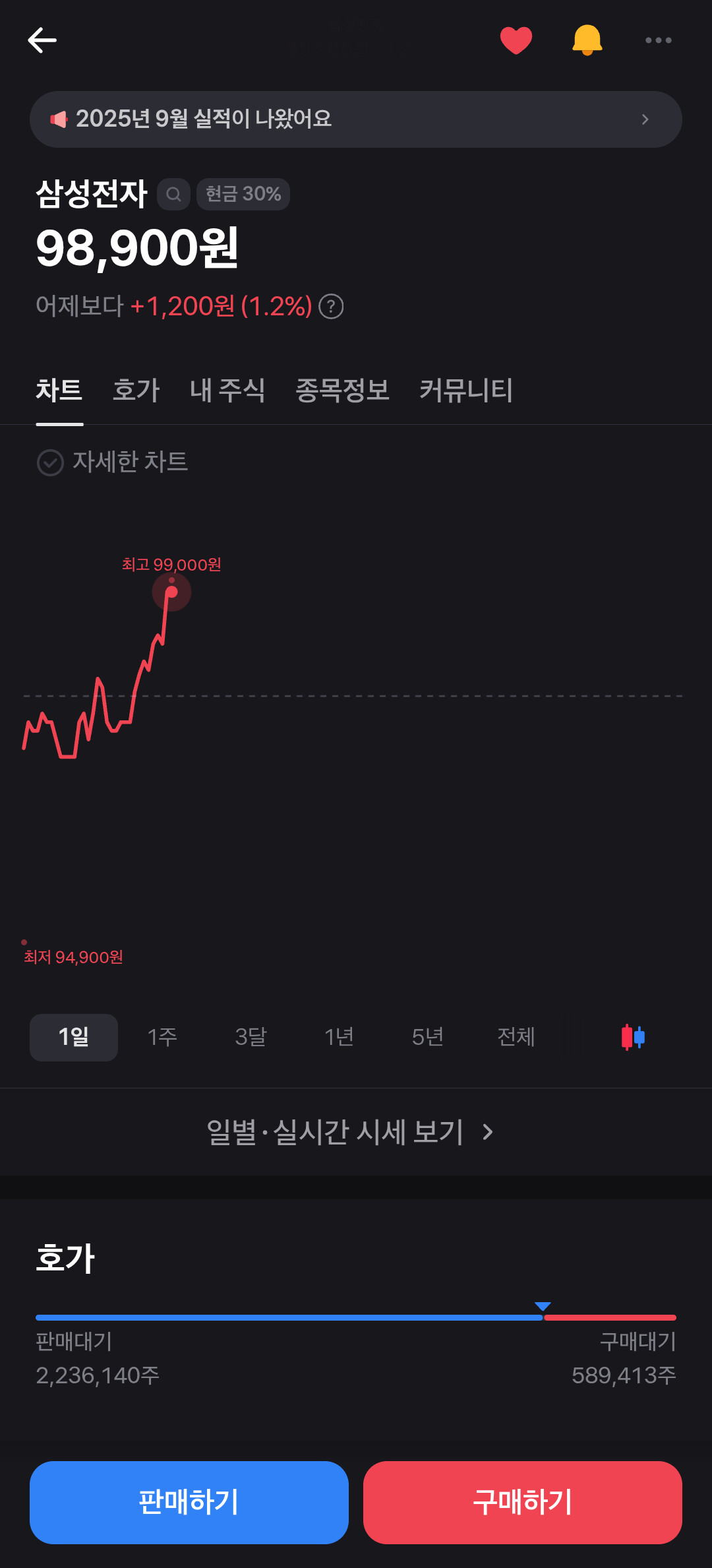Switch to the 내 주식 tab
The image size is (712, 1568).
tap(227, 390)
